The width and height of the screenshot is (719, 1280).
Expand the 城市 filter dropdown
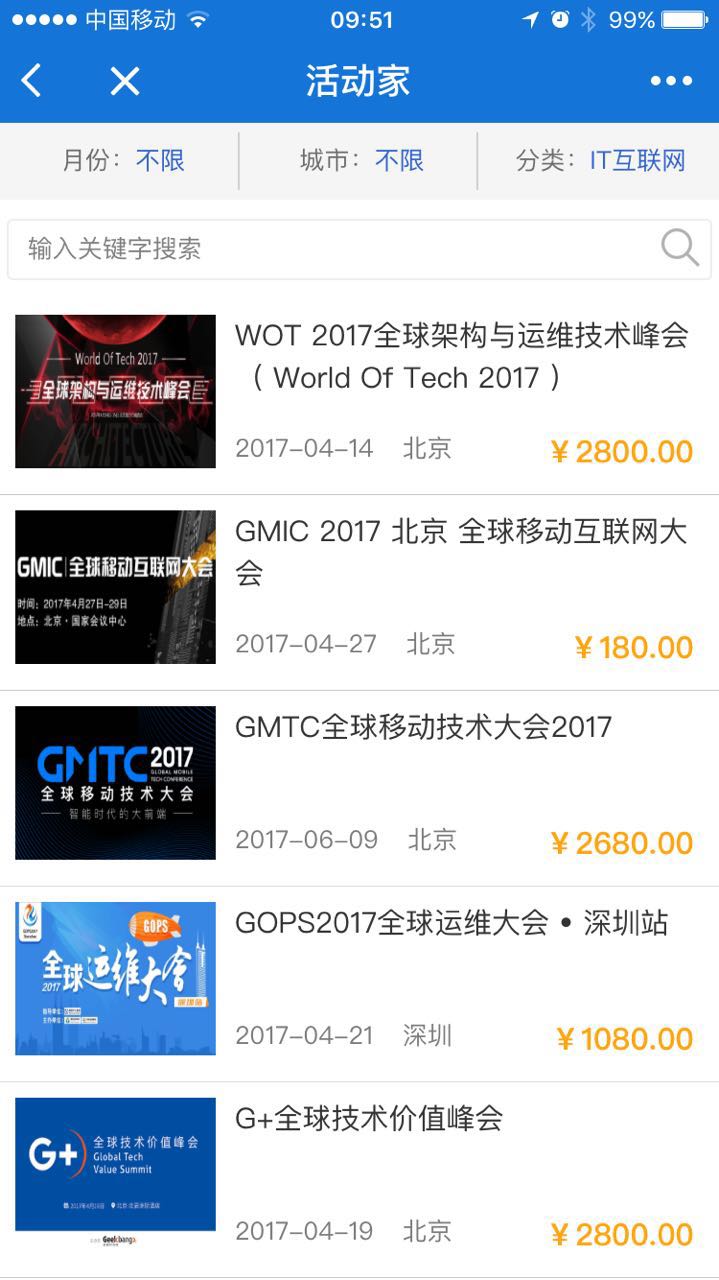click(361, 161)
